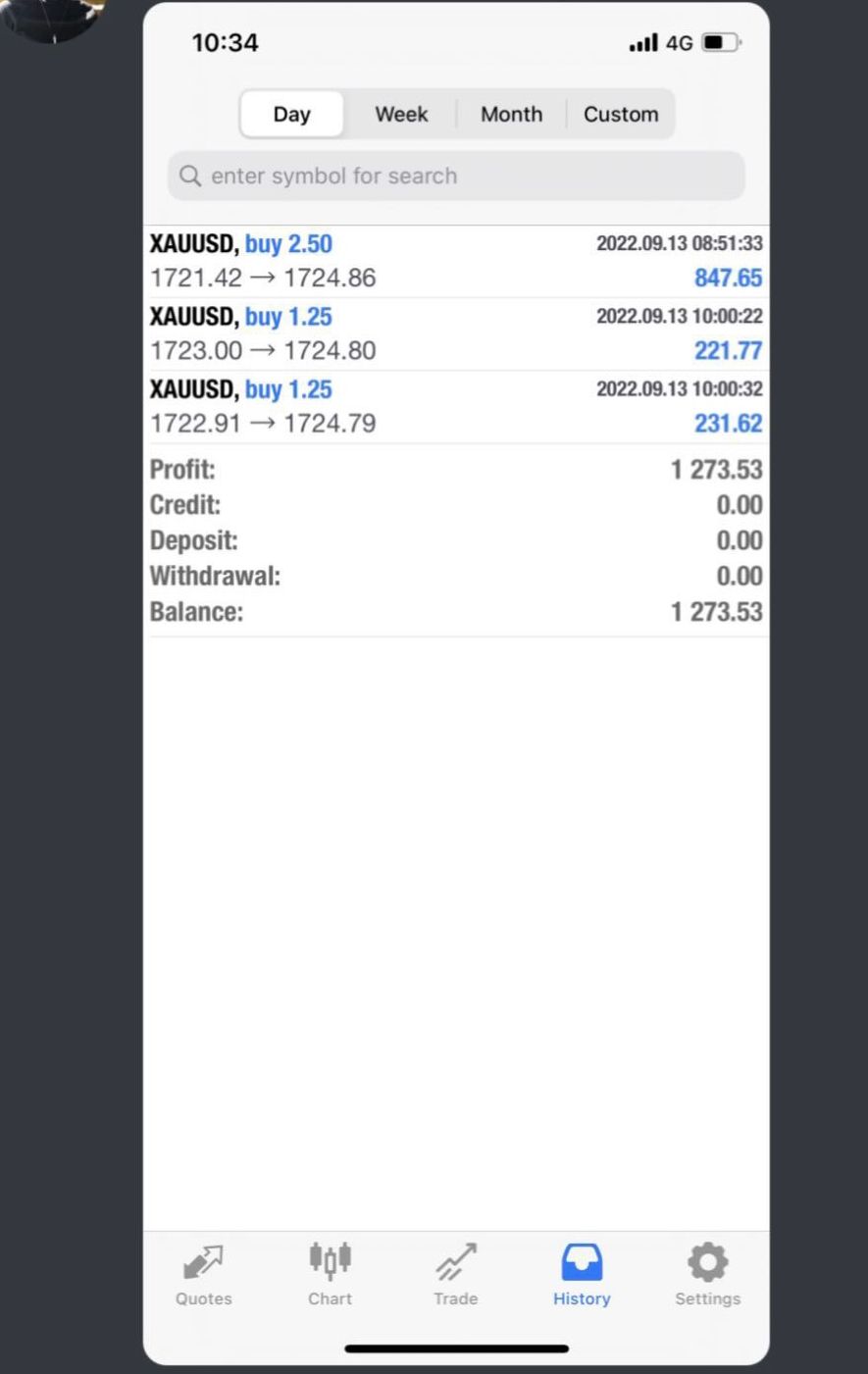Tap the History tab

pyautogui.click(x=582, y=1274)
